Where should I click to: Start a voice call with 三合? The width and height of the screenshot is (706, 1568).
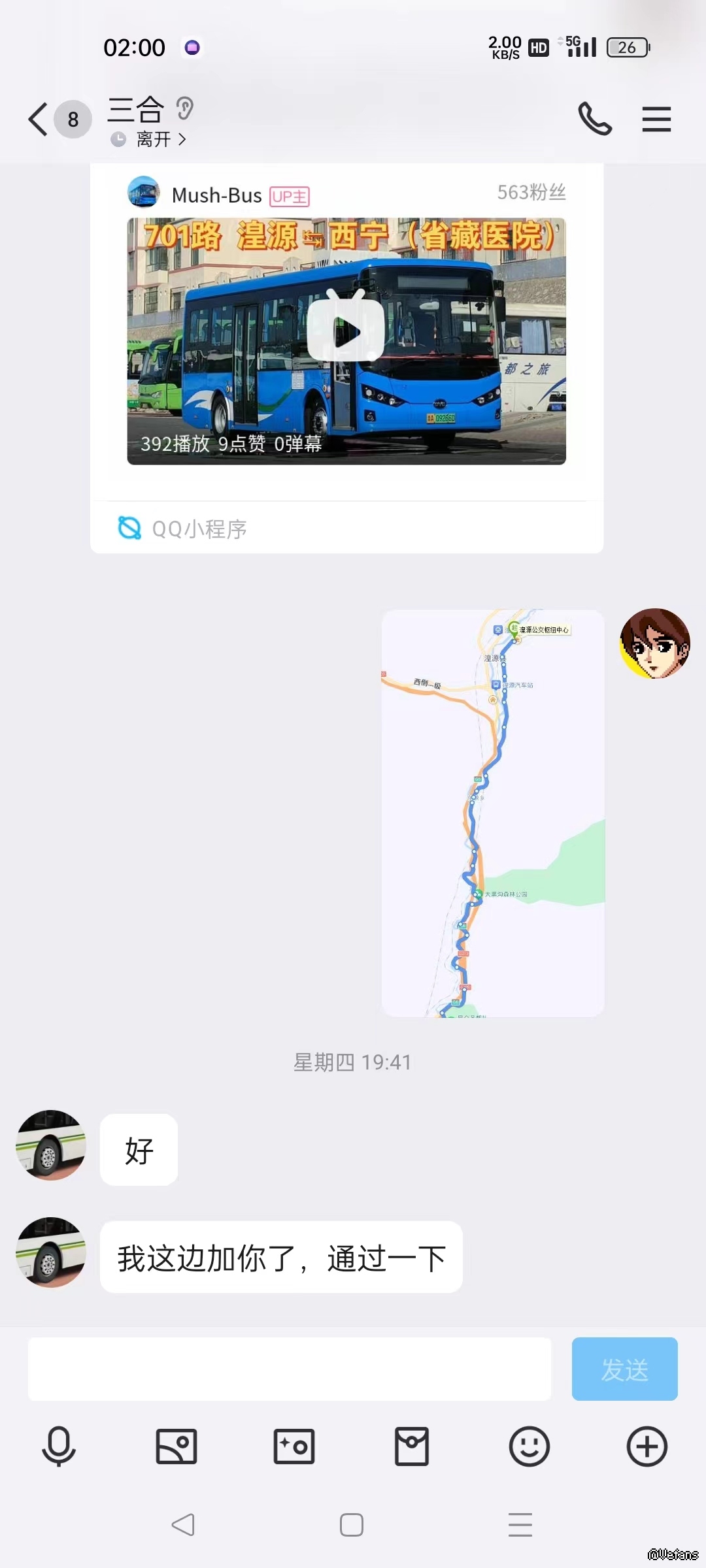coord(595,120)
